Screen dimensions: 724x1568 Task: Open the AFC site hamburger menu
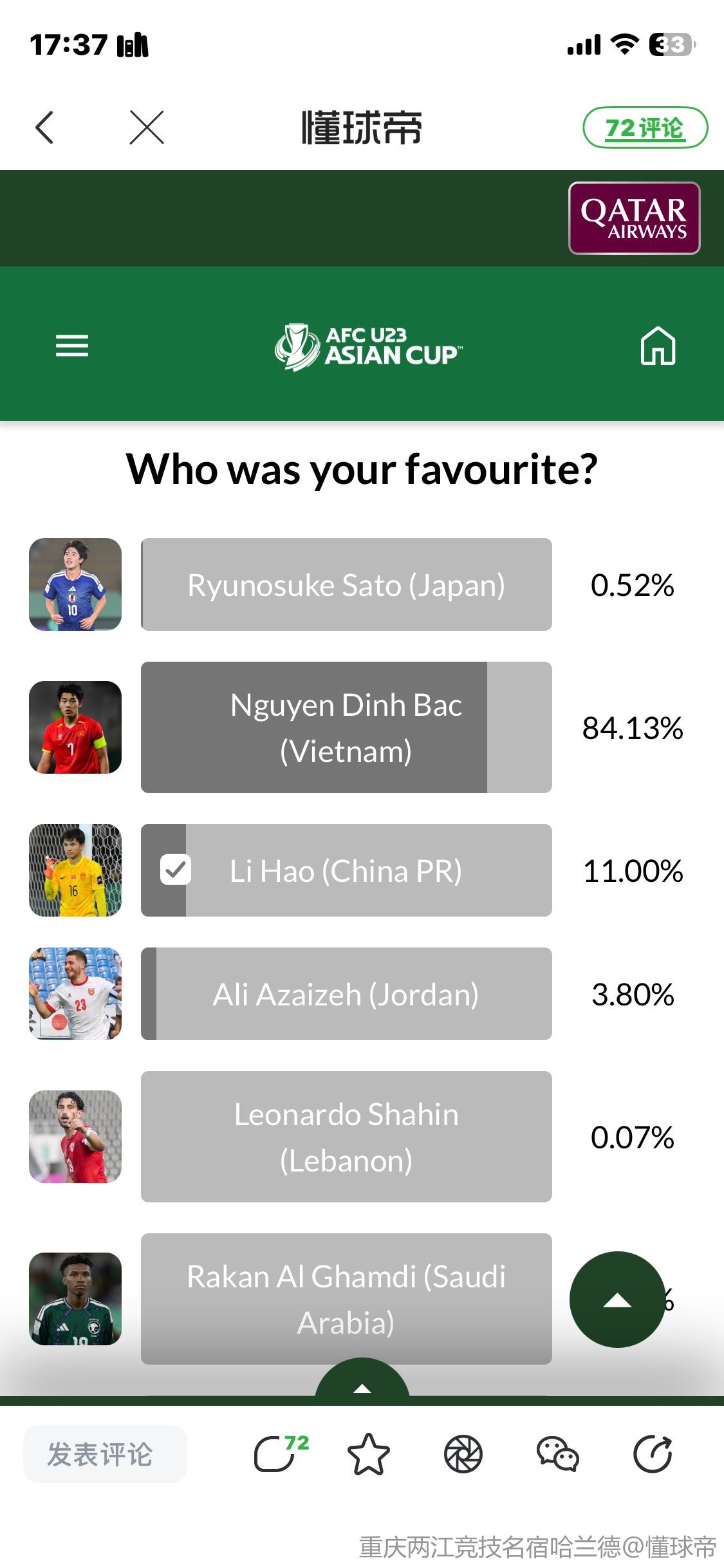coord(72,346)
